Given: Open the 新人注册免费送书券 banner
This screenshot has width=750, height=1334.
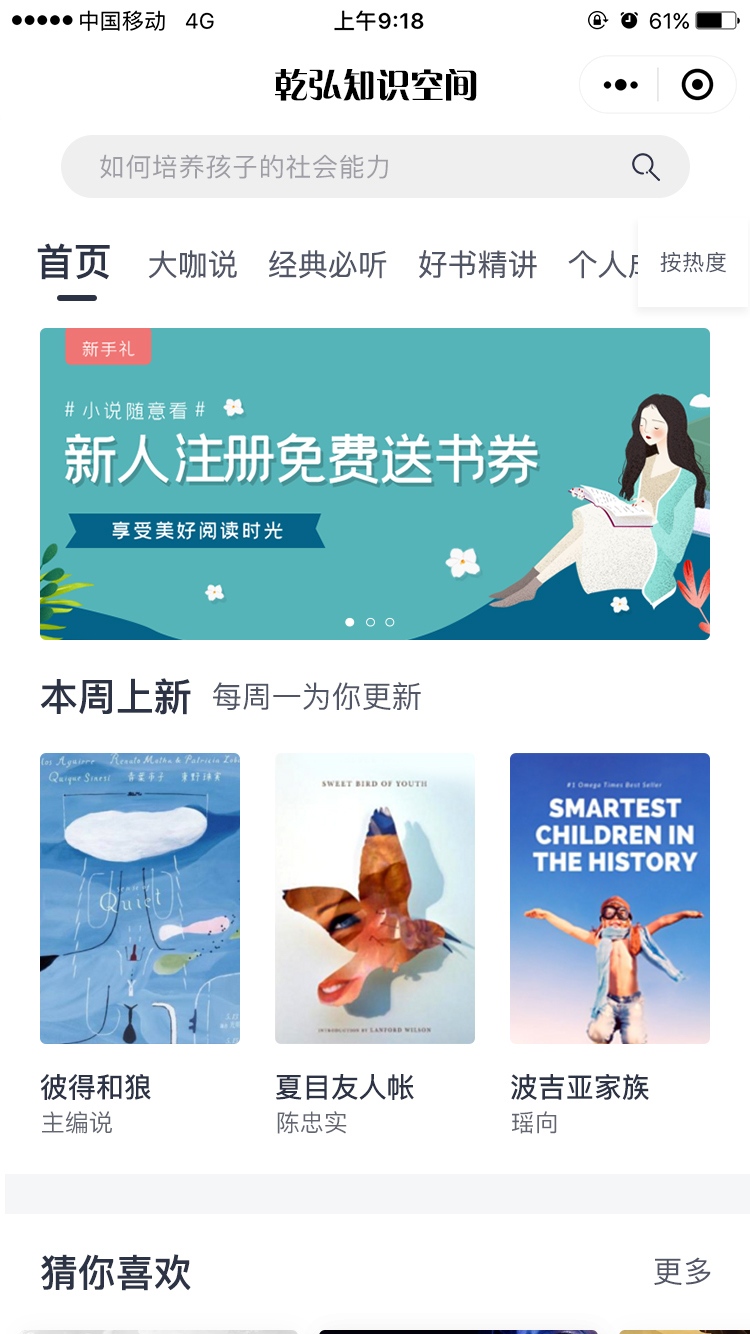Looking at the screenshot, I should pyautogui.click(x=375, y=484).
